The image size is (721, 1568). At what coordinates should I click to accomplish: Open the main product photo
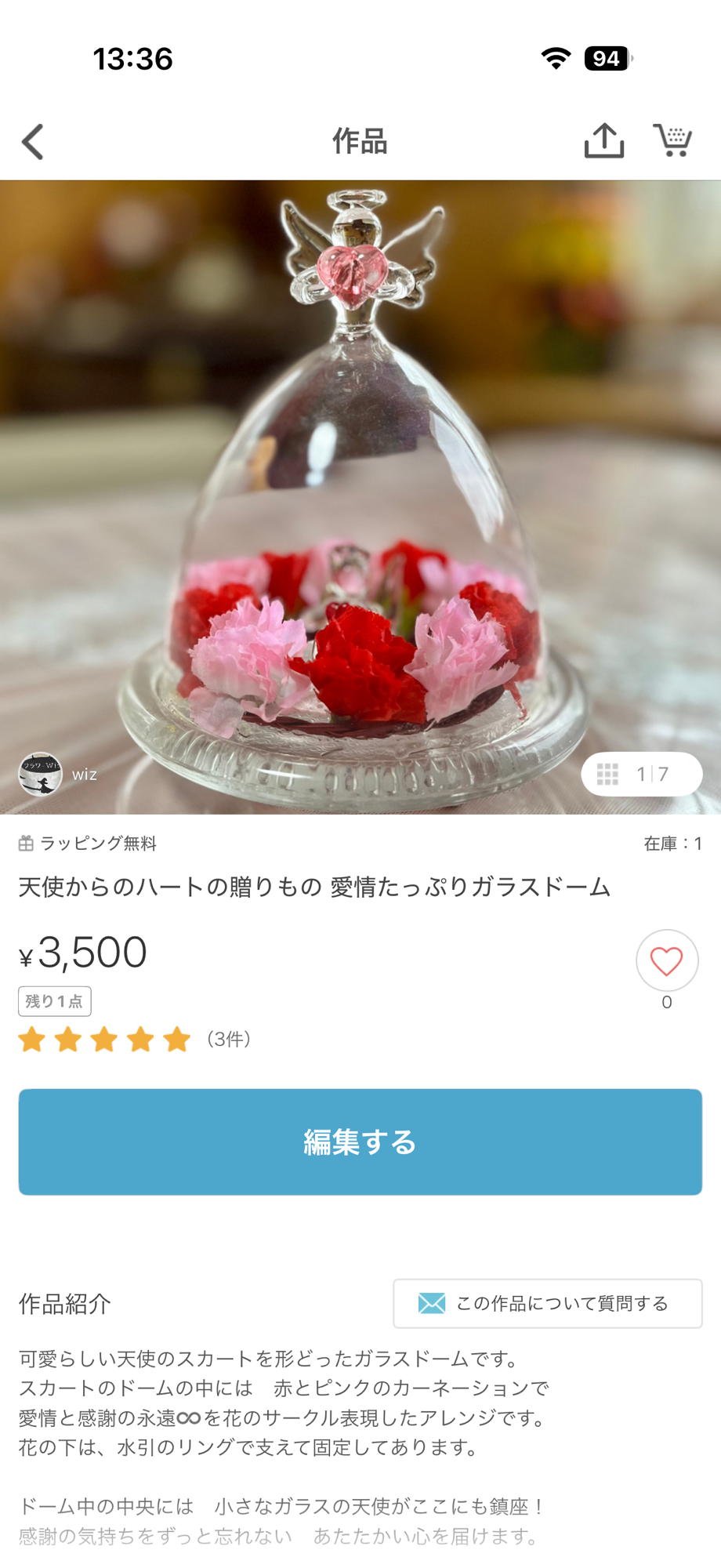360,470
